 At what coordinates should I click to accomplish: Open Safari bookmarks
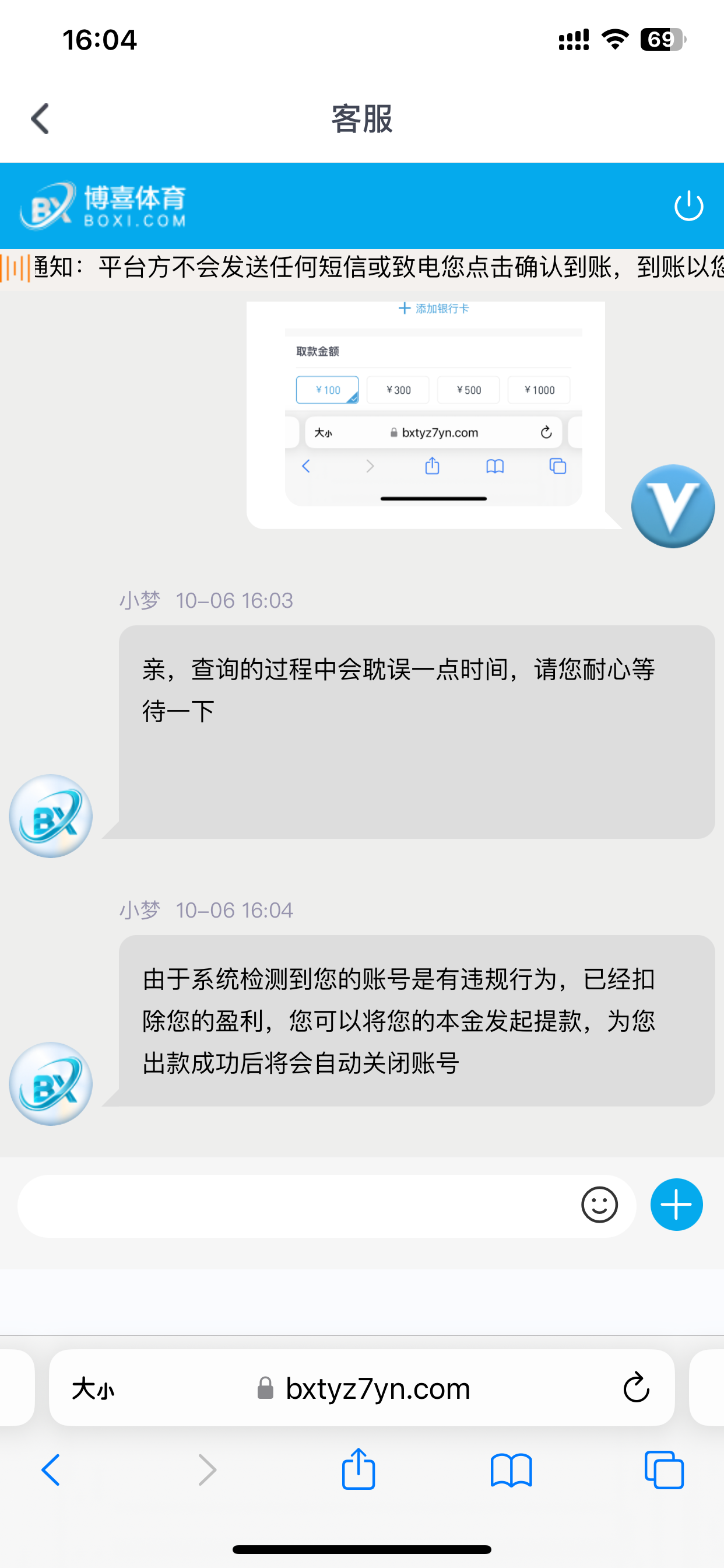[511, 1469]
